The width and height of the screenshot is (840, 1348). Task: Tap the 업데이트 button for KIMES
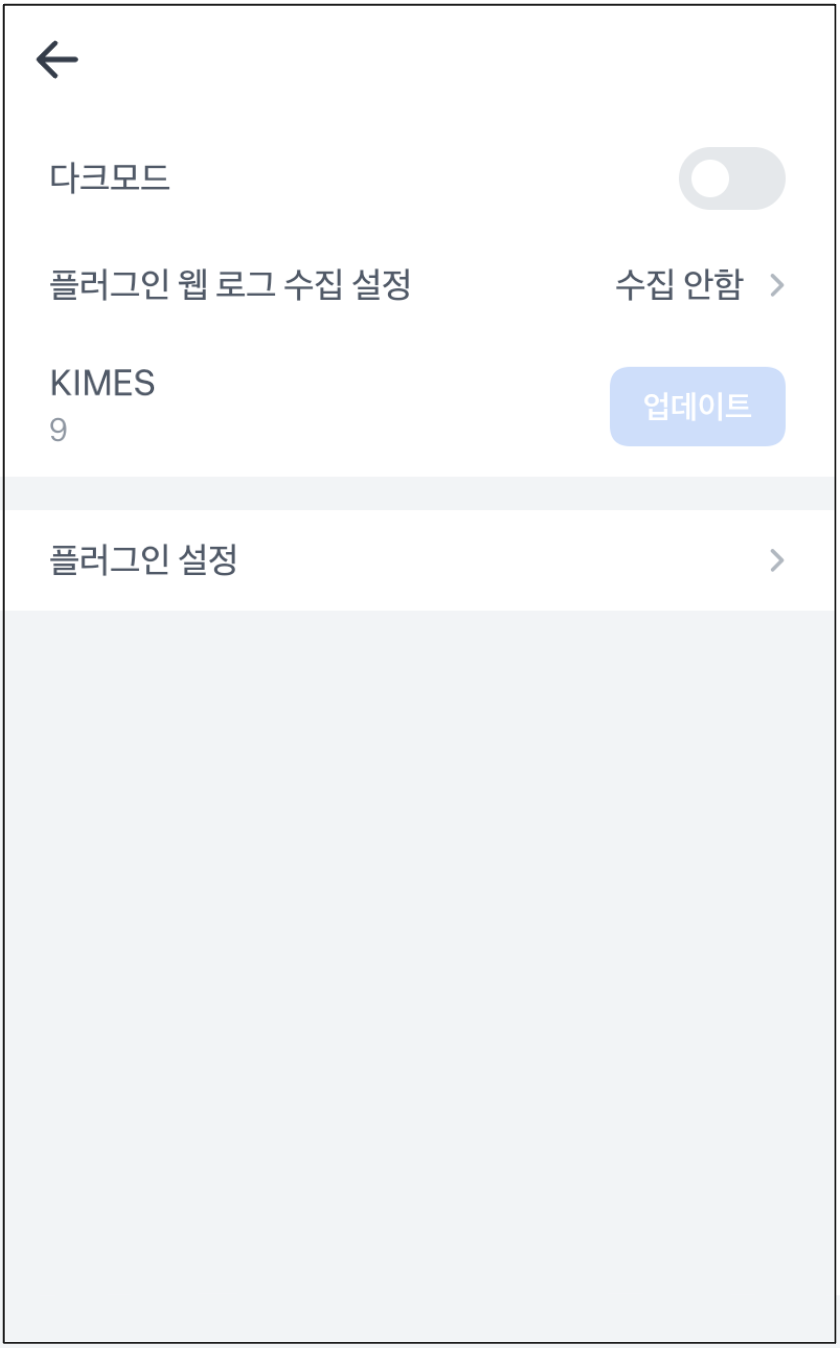pos(697,407)
